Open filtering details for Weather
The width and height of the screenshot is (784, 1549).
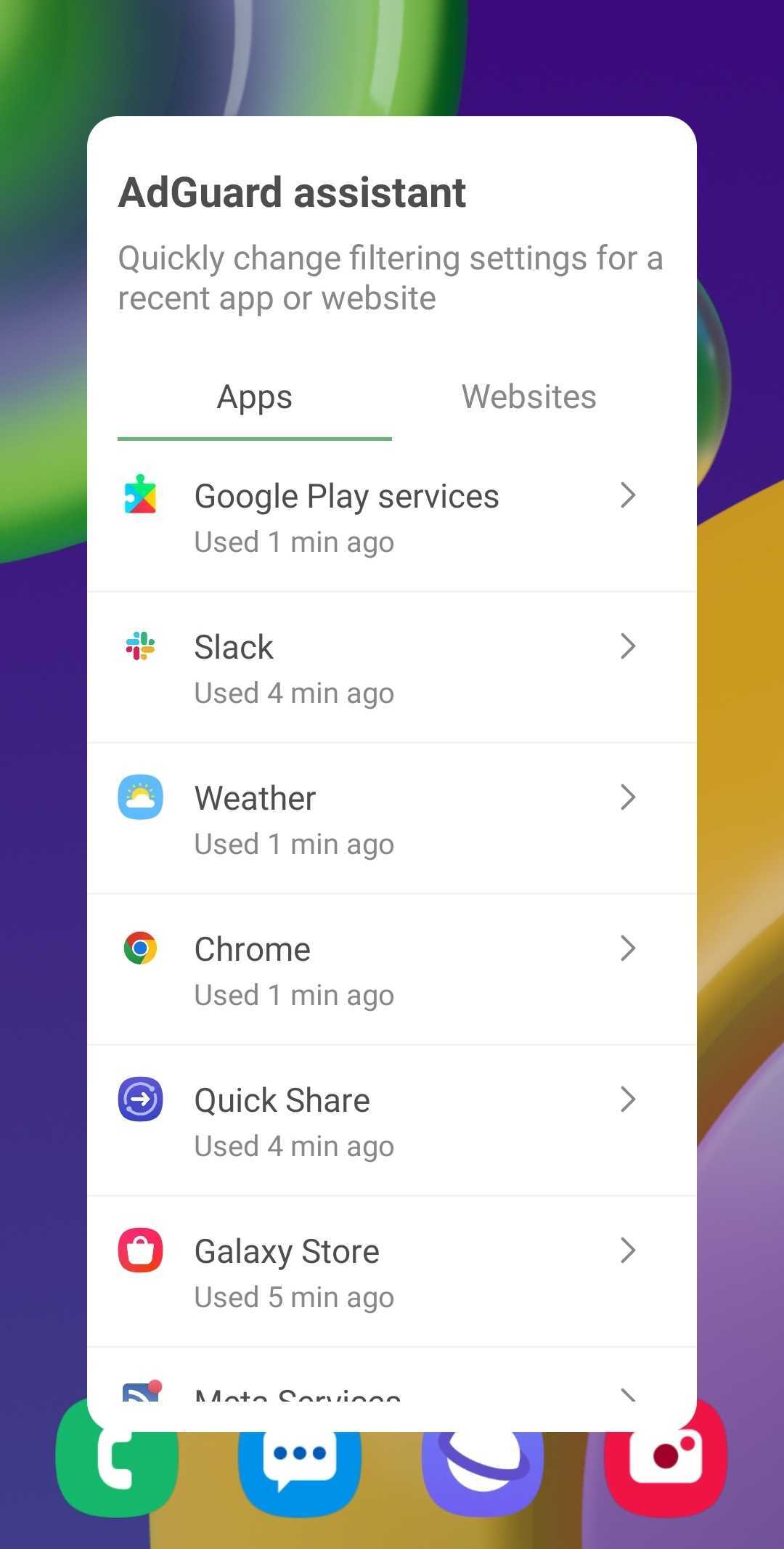629,797
